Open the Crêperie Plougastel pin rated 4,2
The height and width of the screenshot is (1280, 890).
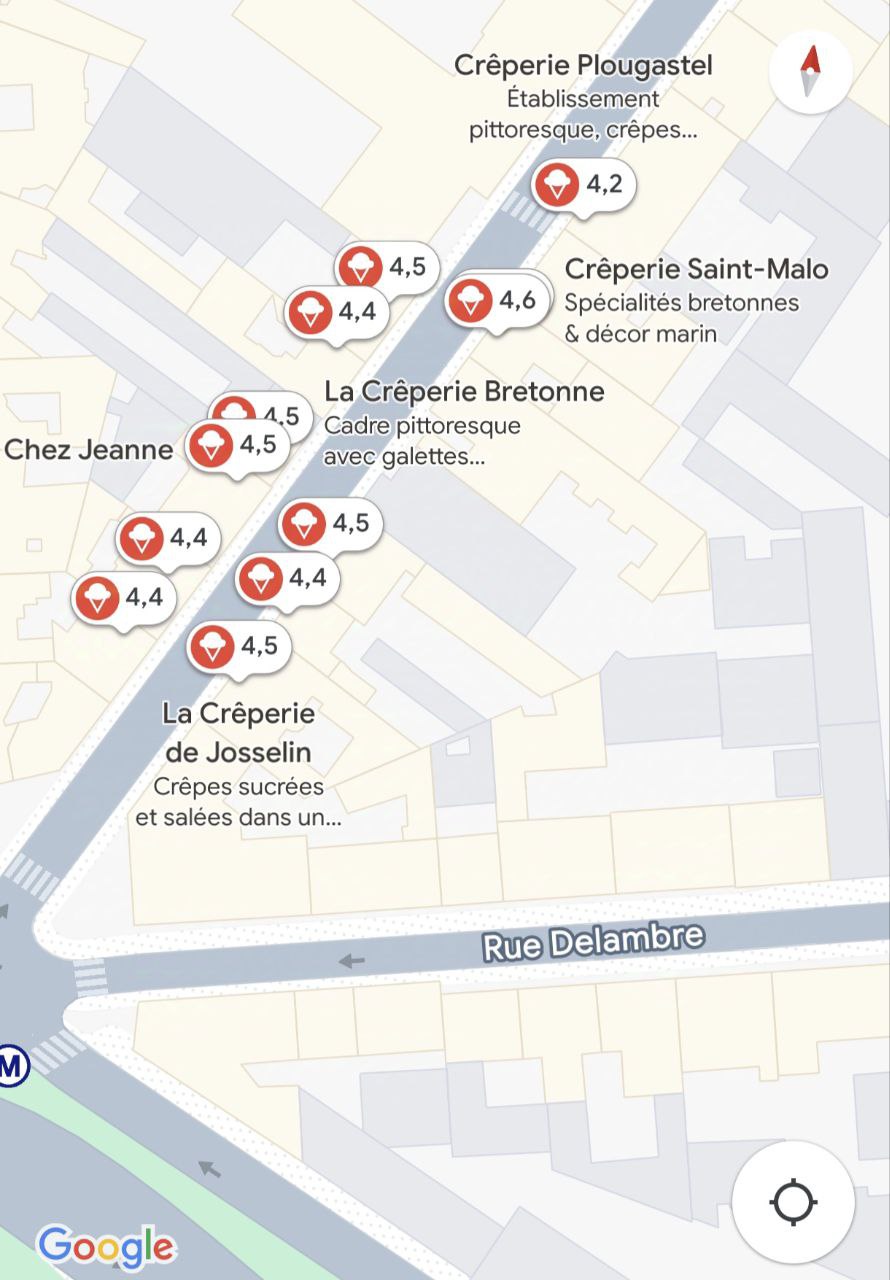(x=557, y=185)
